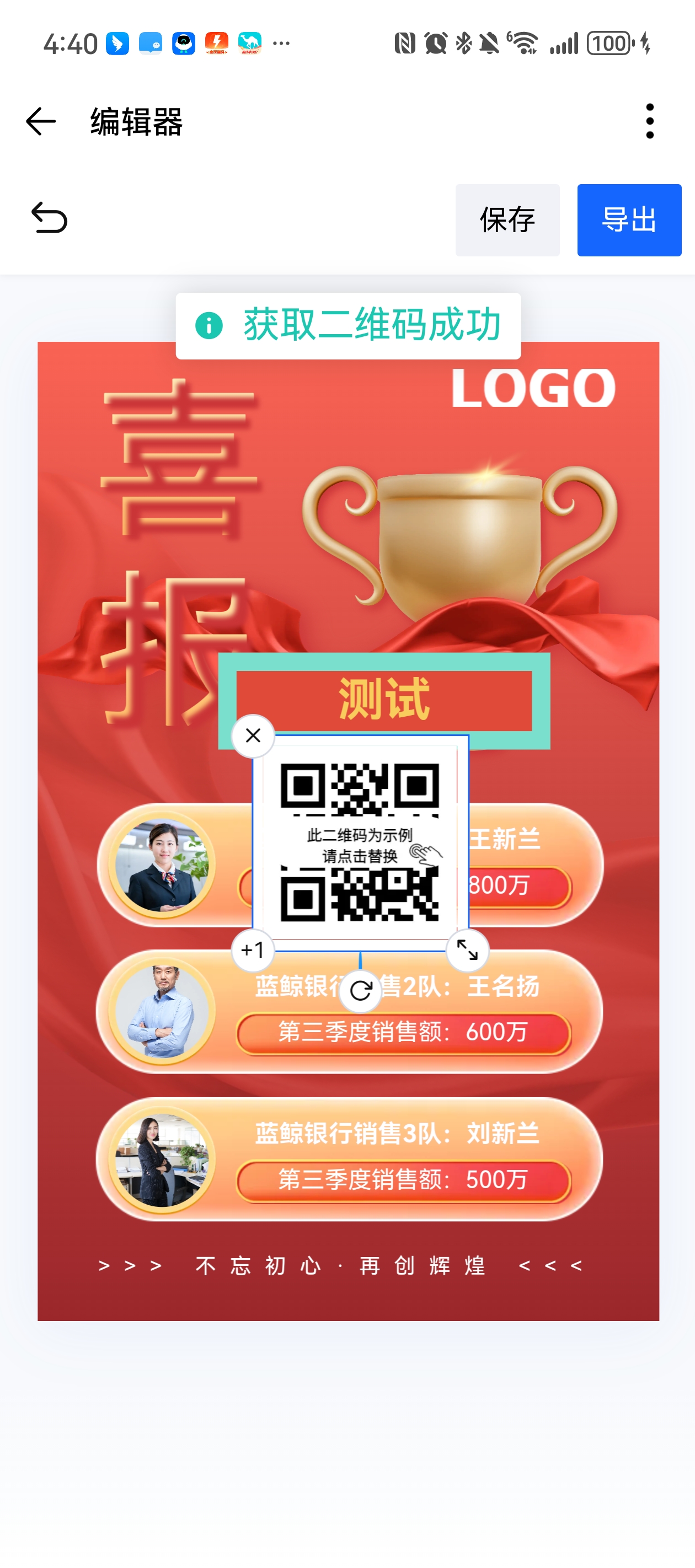Tap the sample QR code to replace it
695x1568 pixels.
click(x=360, y=843)
